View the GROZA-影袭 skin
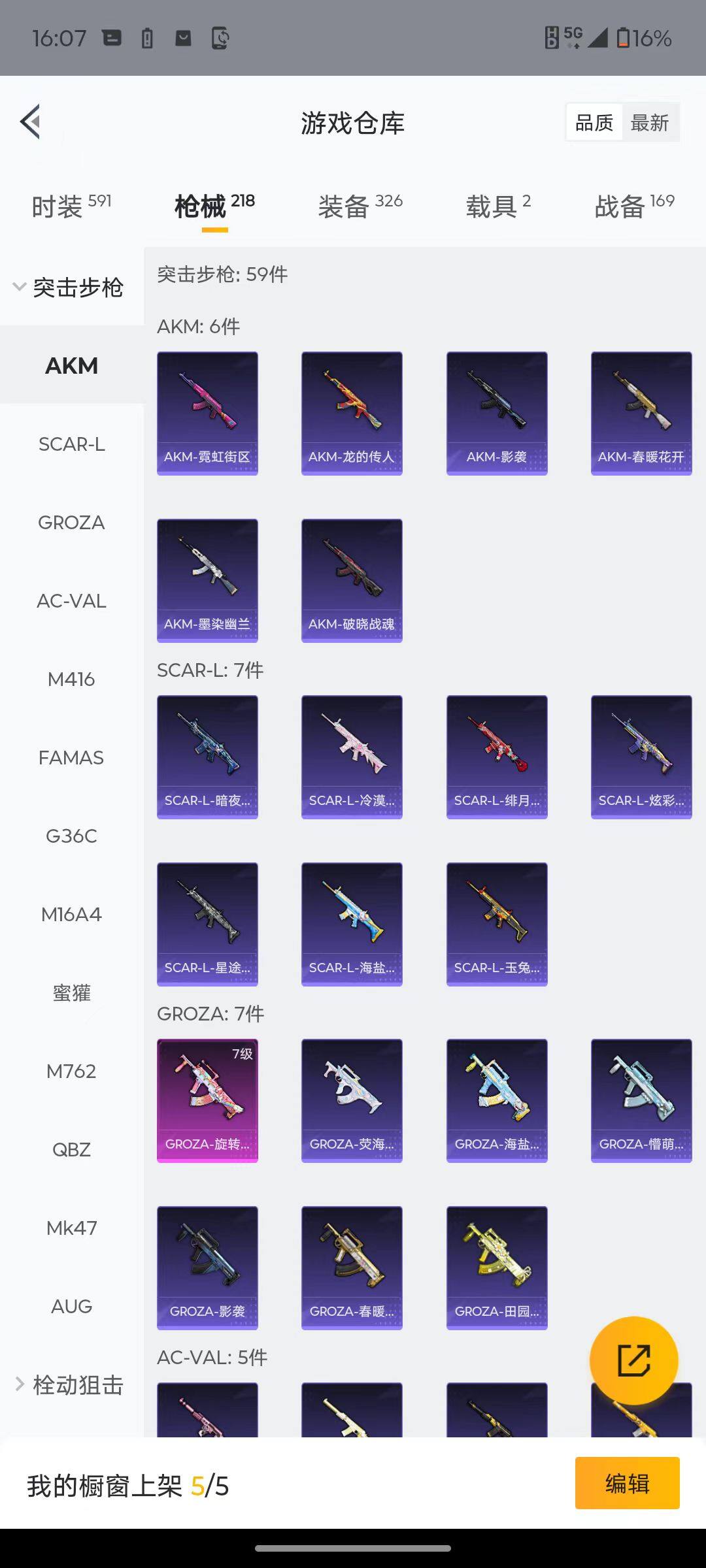The width and height of the screenshot is (706, 1568). point(207,1268)
